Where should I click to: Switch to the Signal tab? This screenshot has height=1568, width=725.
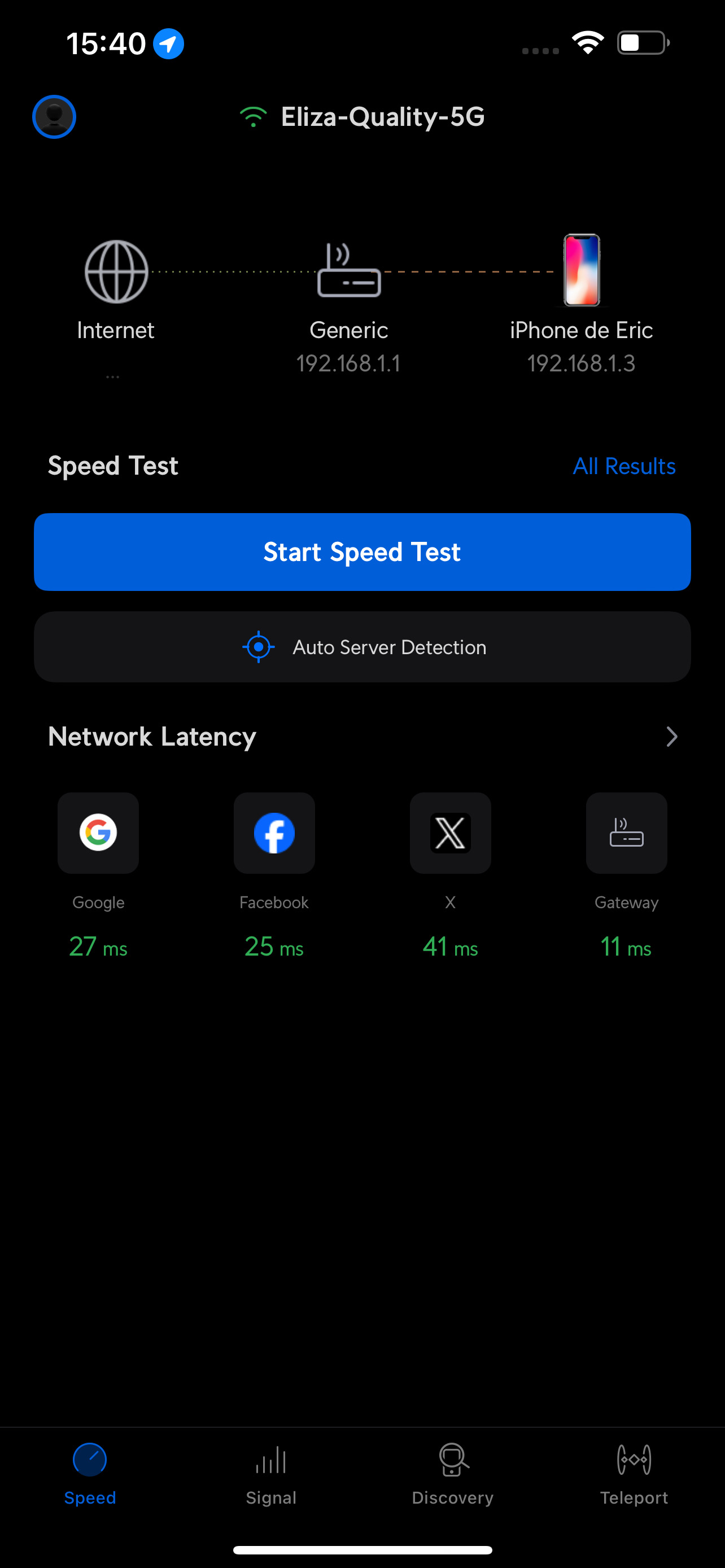pos(271,1474)
